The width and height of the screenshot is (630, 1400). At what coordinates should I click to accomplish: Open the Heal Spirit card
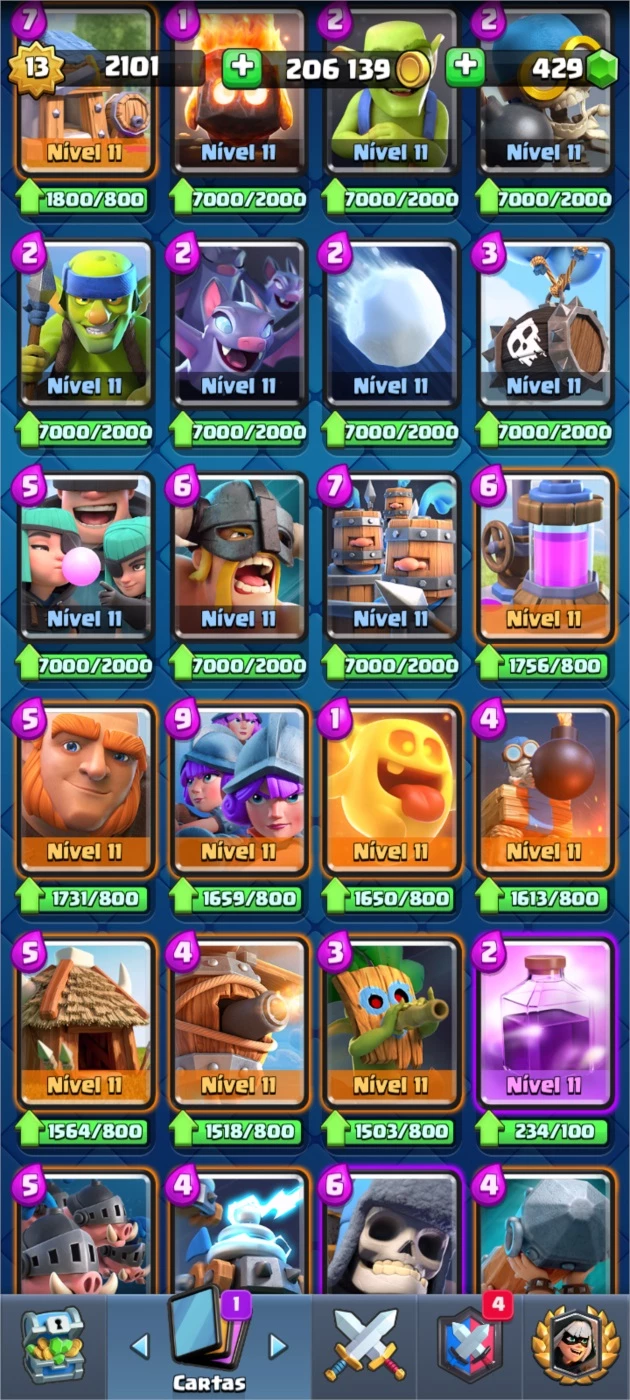391,792
